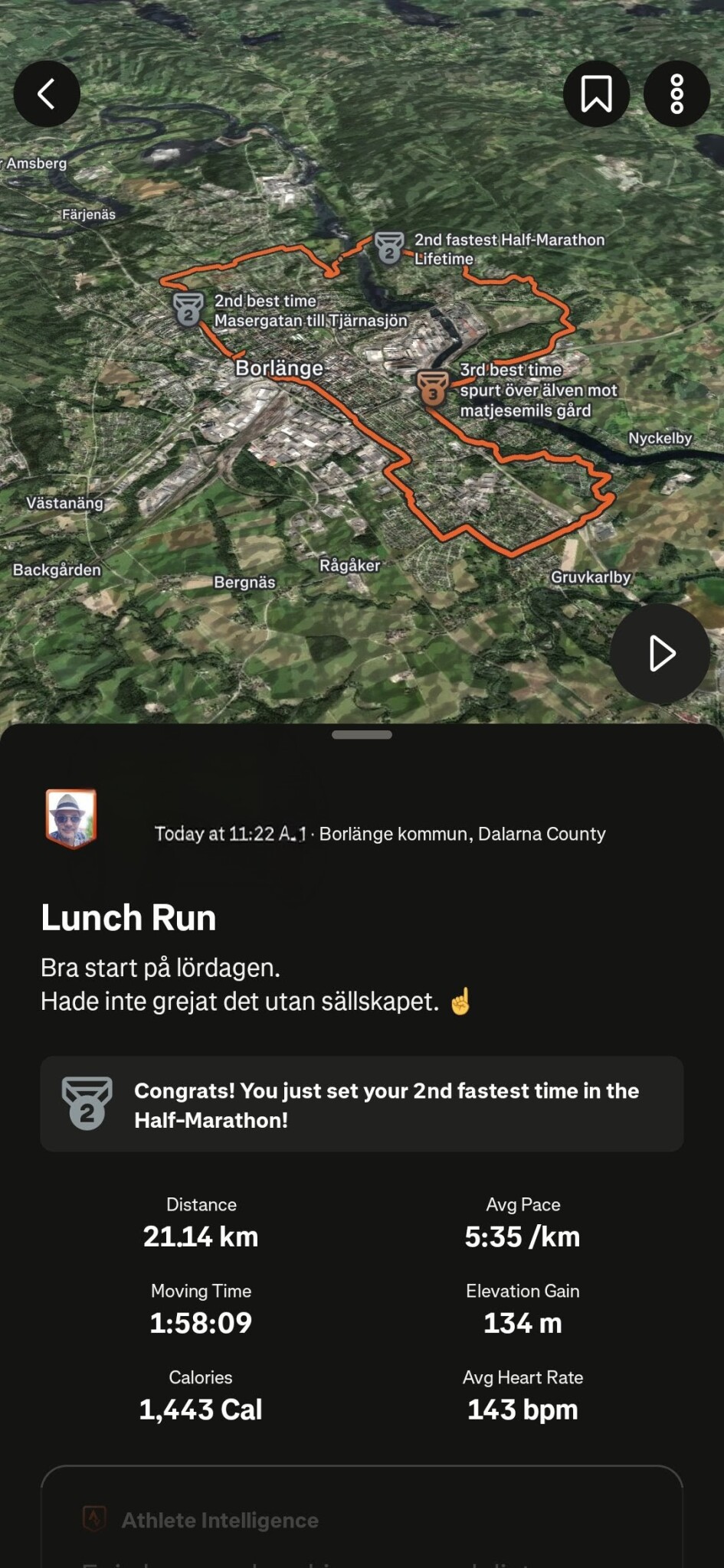Select the 3rd best time segment medal
Image resolution: width=724 pixels, height=1568 pixels.
(x=433, y=388)
